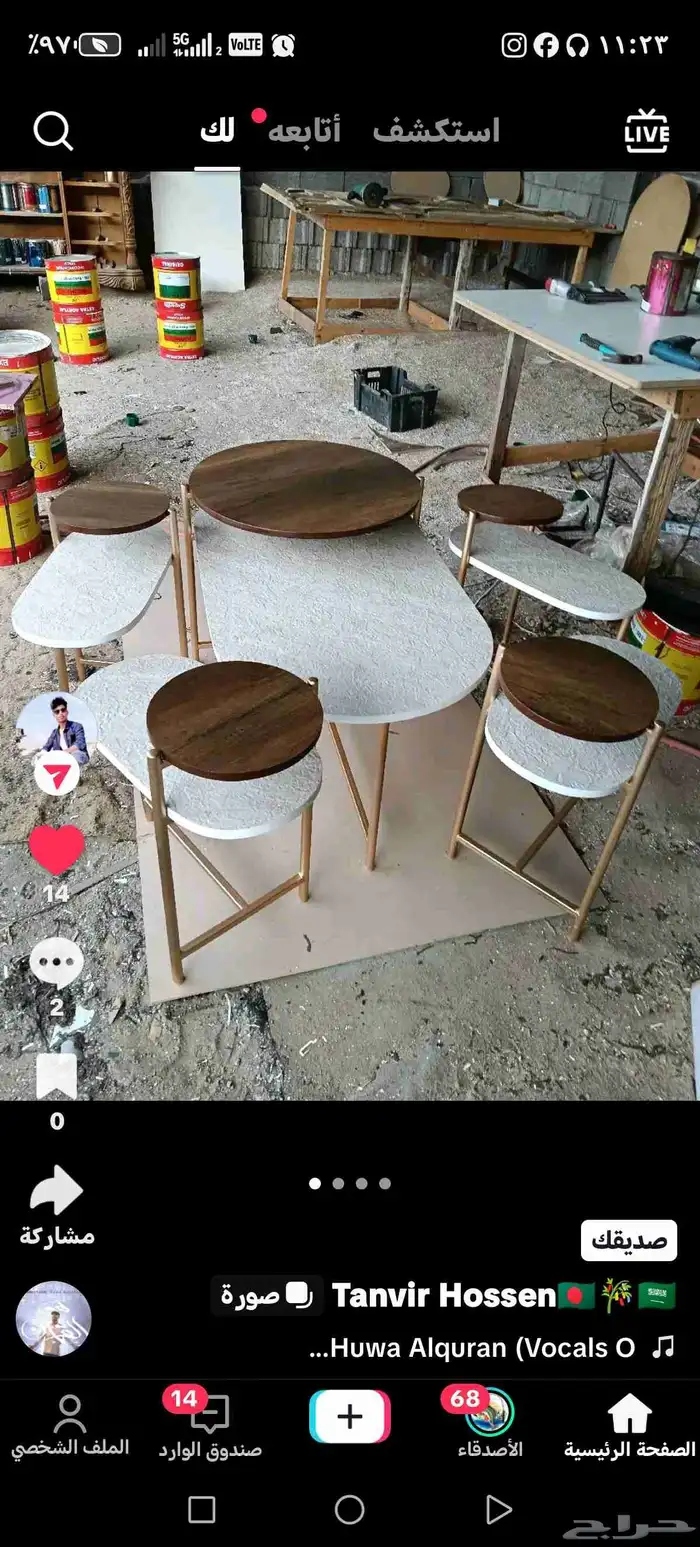Tap the system home circle button

[349, 1510]
